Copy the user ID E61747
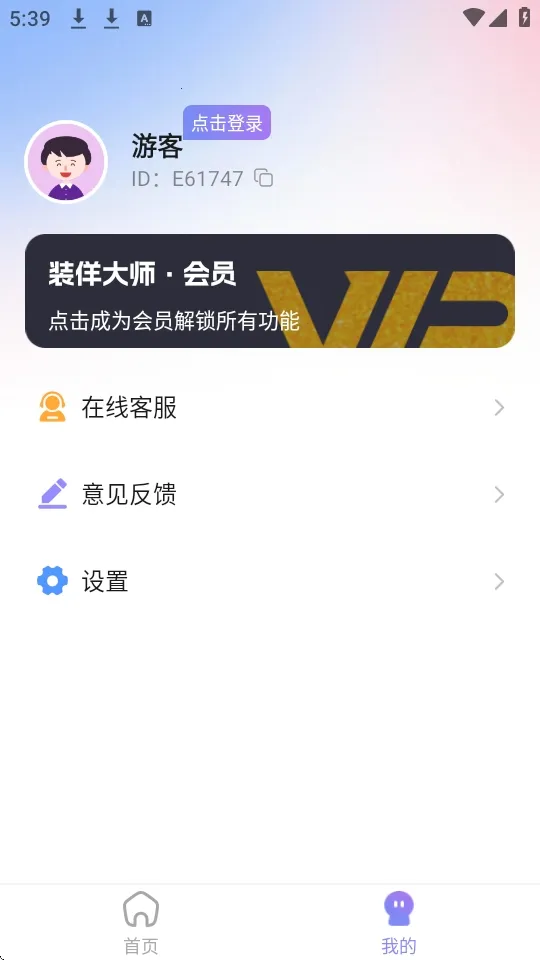 tap(264, 178)
